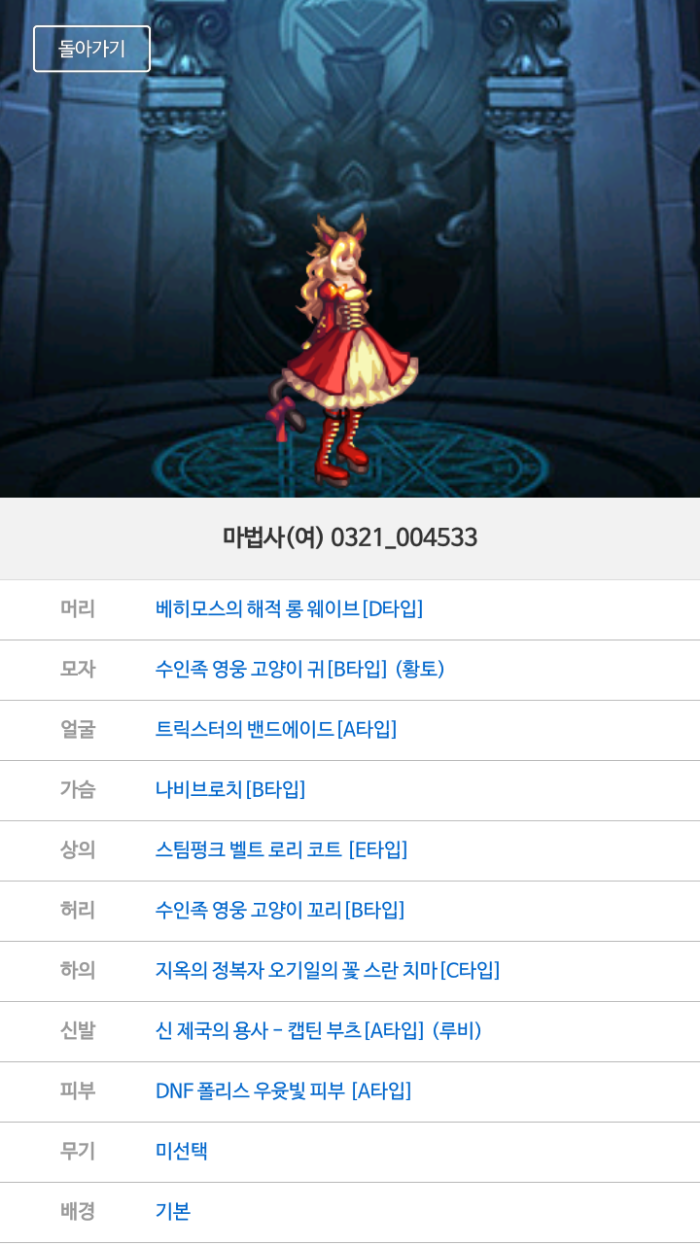Open 수인족 영웅 고양이 귀 hat link
This screenshot has height=1244, width=700.
pyautogui.click(x=299, y=669)
